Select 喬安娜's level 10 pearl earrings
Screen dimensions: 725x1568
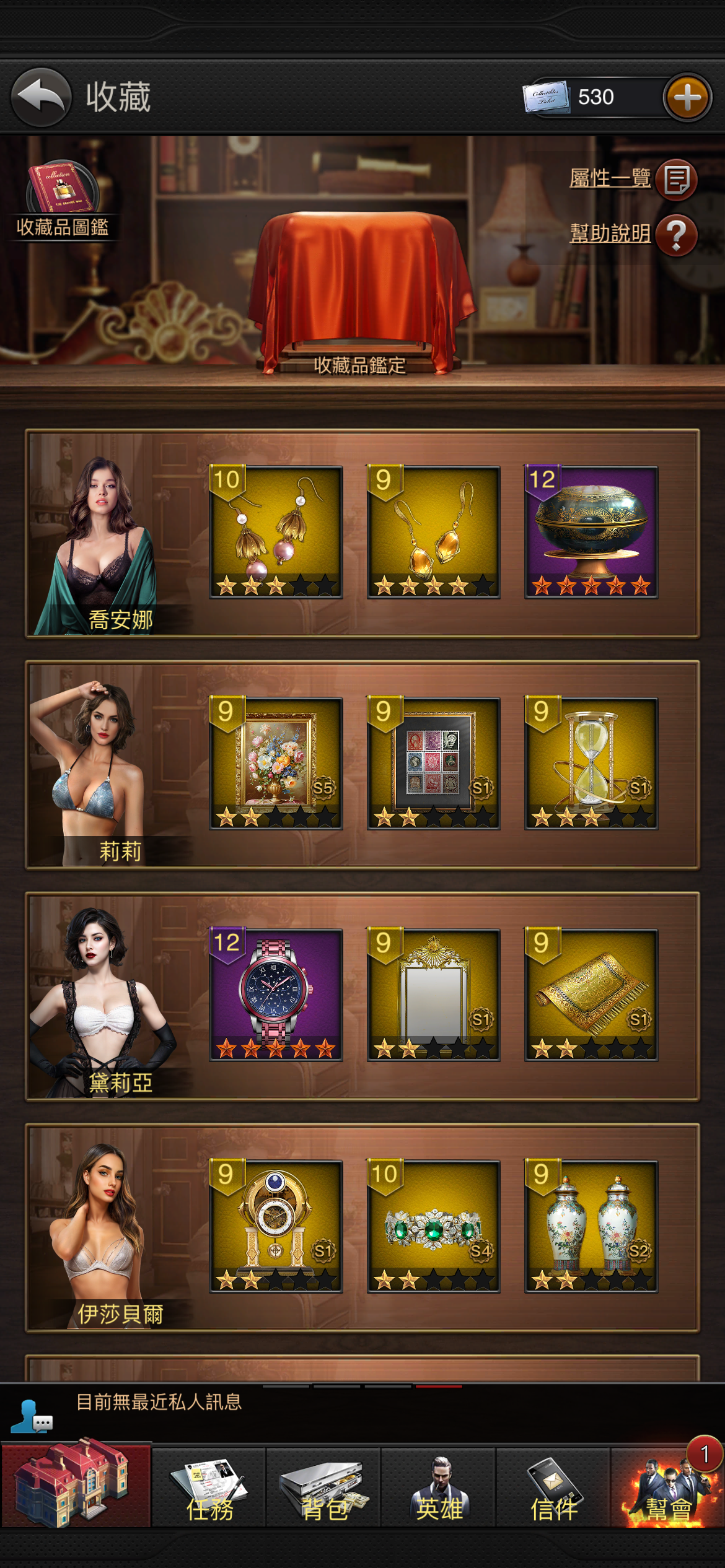(276, 532)
